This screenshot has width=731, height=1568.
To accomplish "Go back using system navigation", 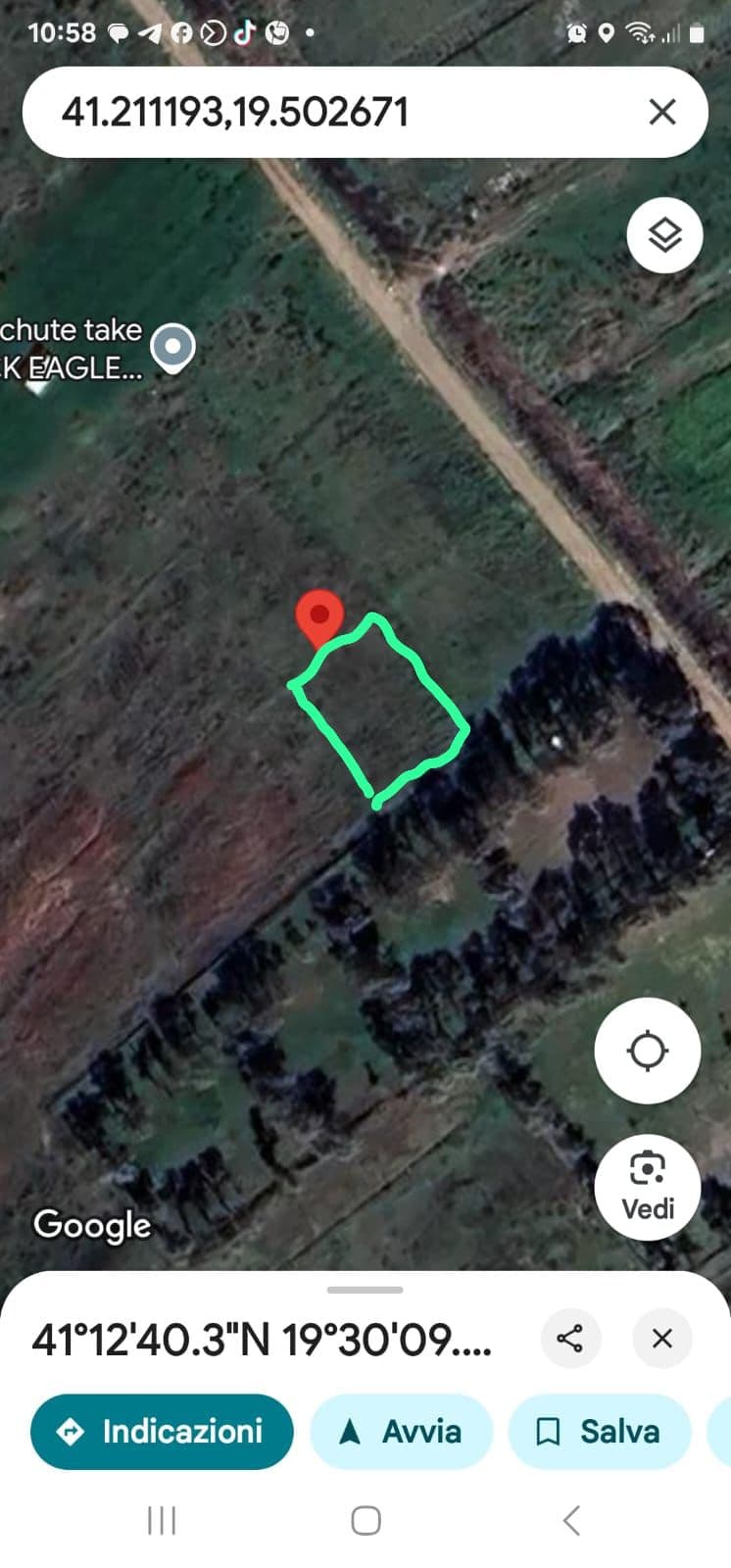I will tap(572, 1521).
